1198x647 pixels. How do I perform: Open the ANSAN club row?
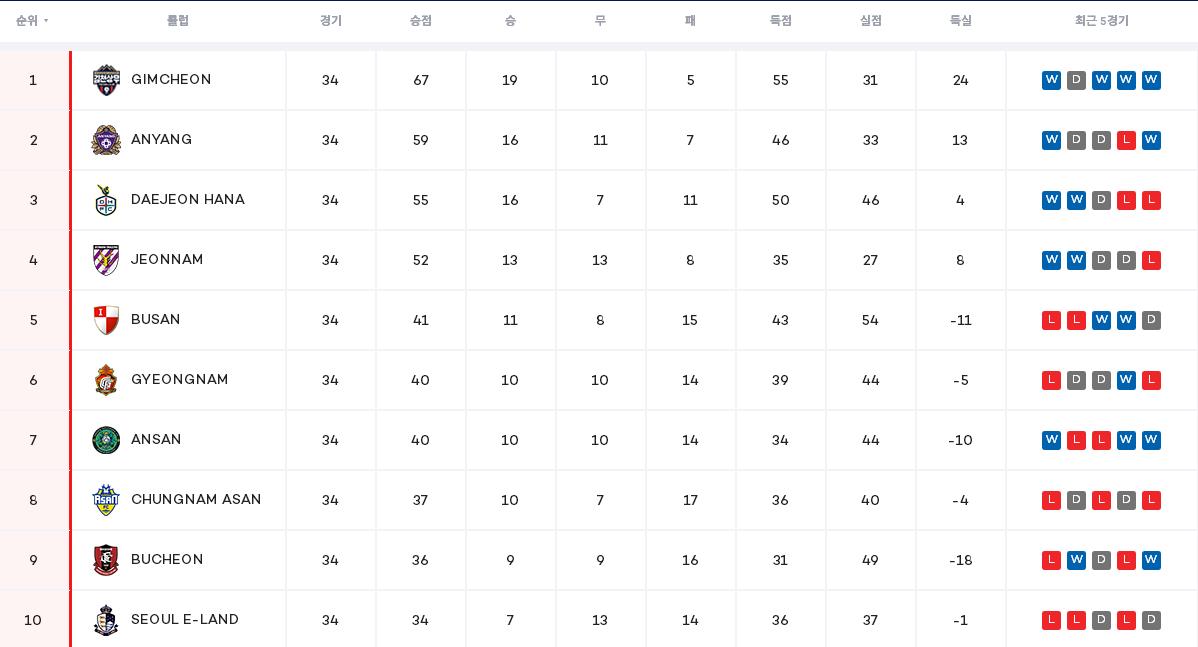[156, 440]
